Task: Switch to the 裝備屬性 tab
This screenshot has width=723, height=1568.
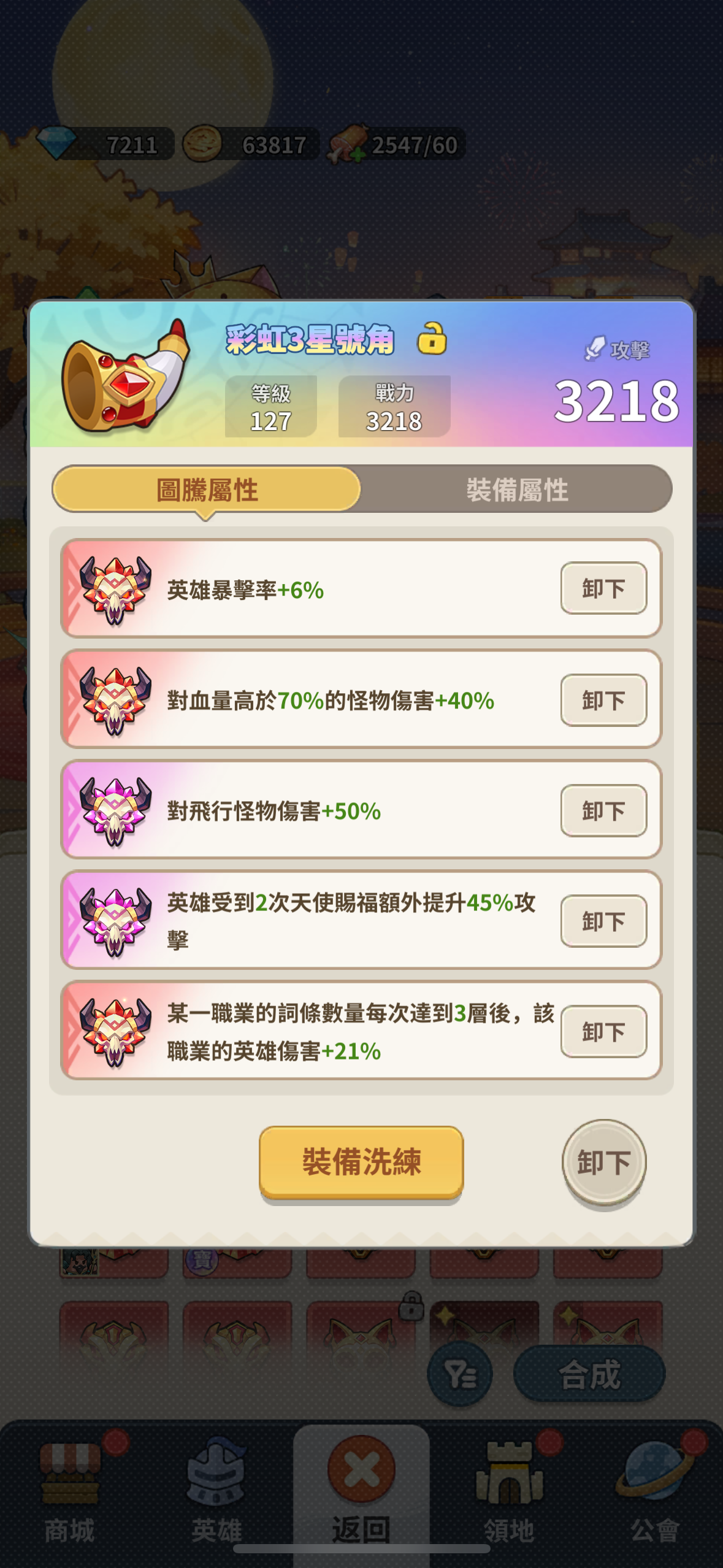Action: [x=516, y=490]
